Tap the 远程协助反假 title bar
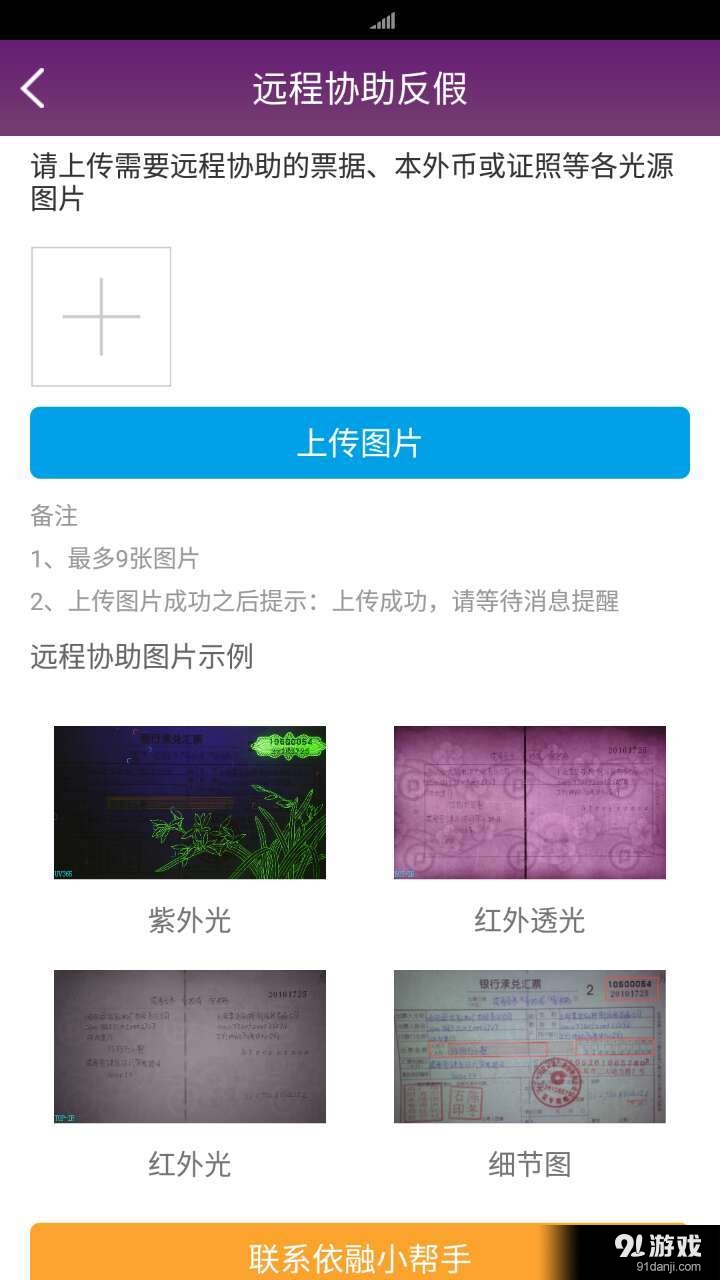Image resolution: width=720 pixels, height=1280 pixels. (360, 88)
